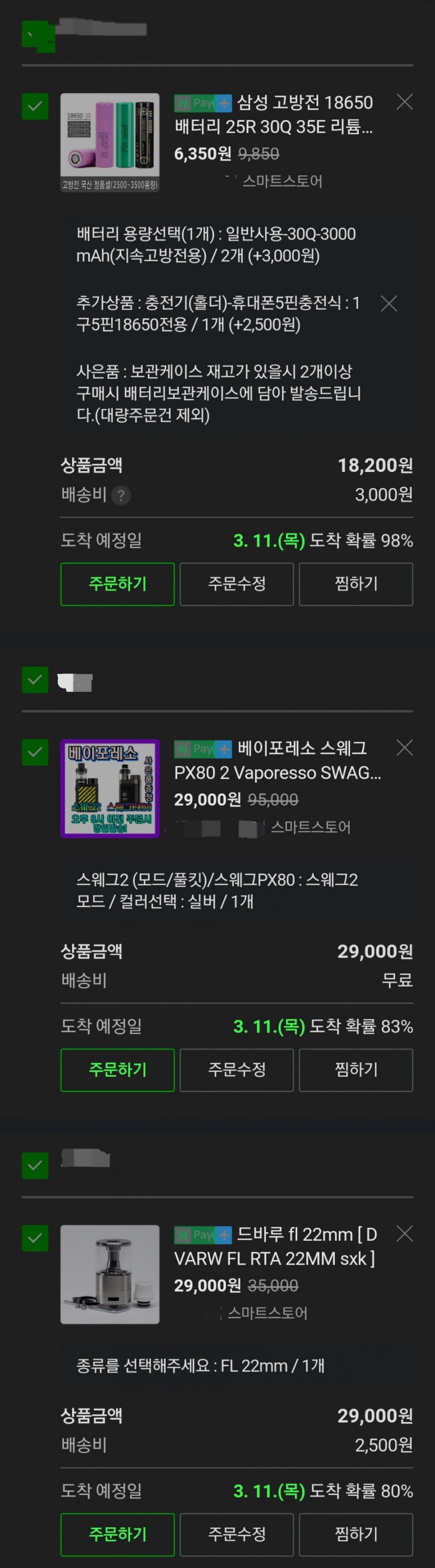The height and width of the screenshot is (1568, 435).
Task: Open shipping fee help question mark
Action: (x=121, y=495)
